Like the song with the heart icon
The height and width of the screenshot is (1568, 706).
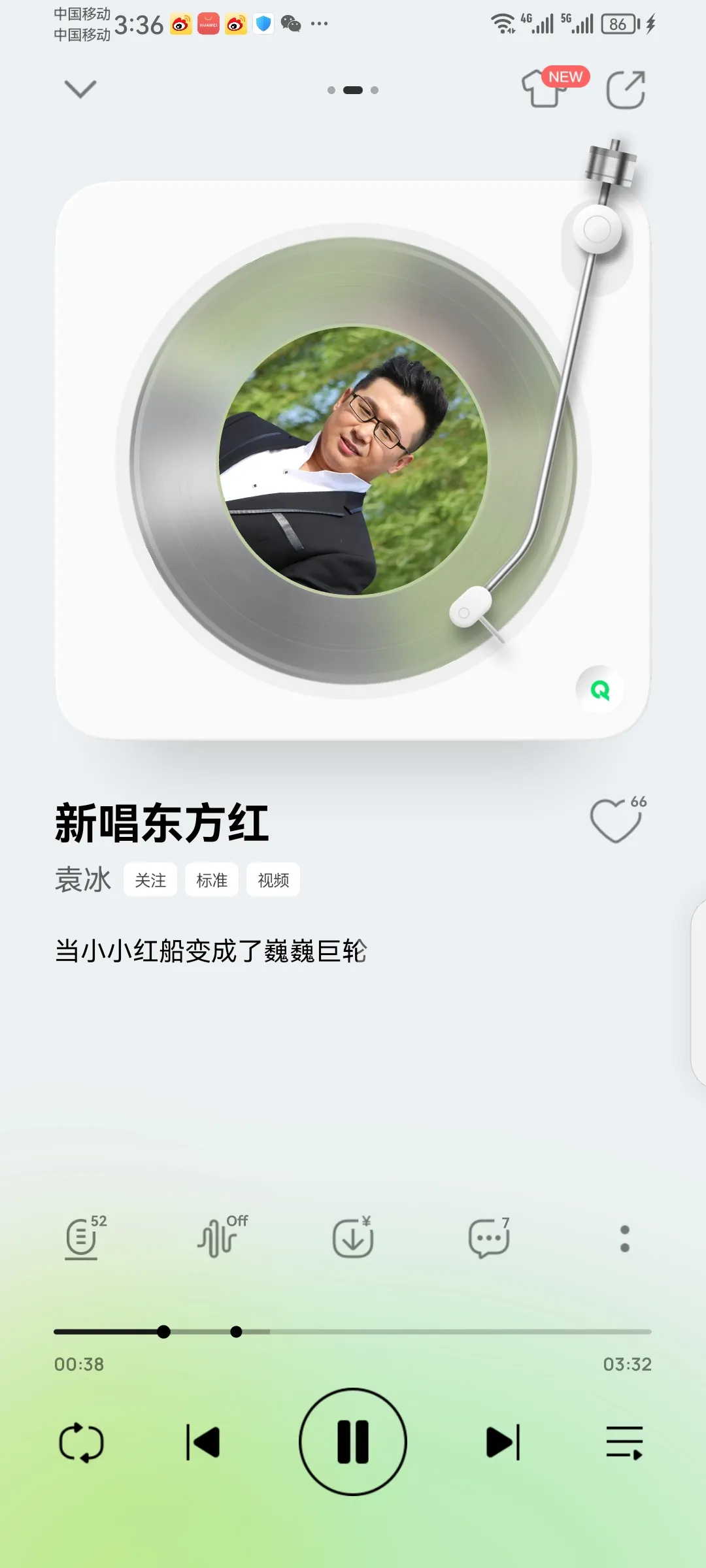pos(614,821)
